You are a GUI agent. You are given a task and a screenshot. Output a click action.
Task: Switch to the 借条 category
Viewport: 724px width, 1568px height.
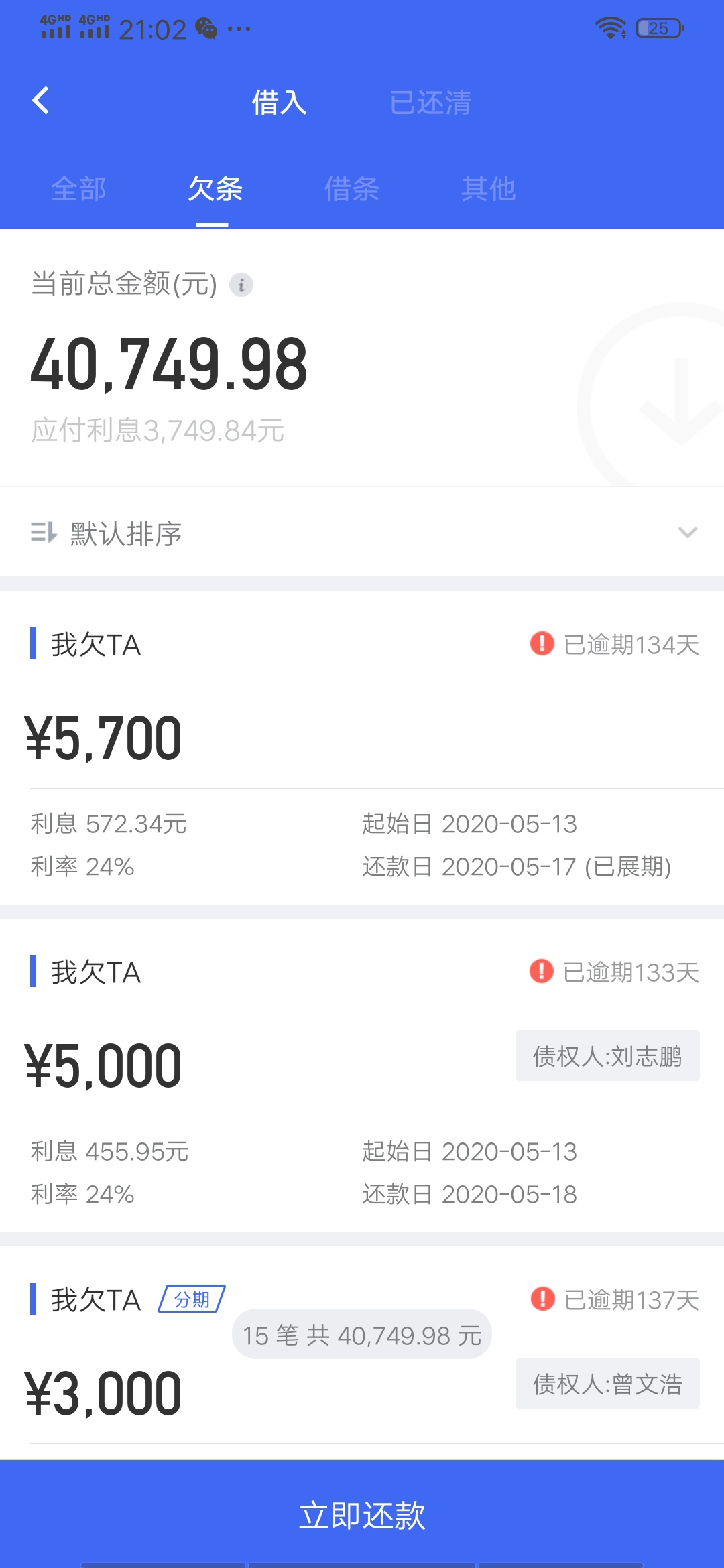point(352,189)
